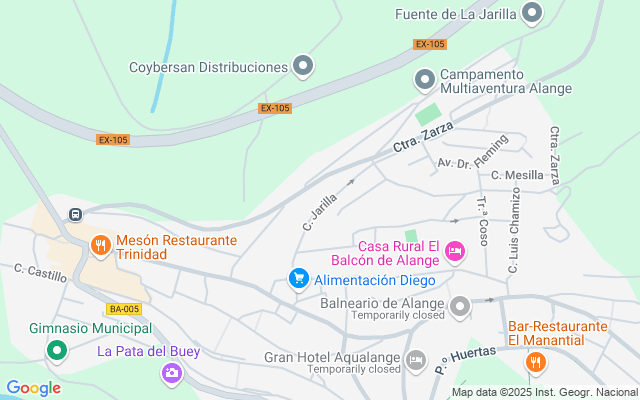The image size is (640, 400).
Task: Open the Bar-Restaurante El Manantial pin
Action: [x=536, y=361]
